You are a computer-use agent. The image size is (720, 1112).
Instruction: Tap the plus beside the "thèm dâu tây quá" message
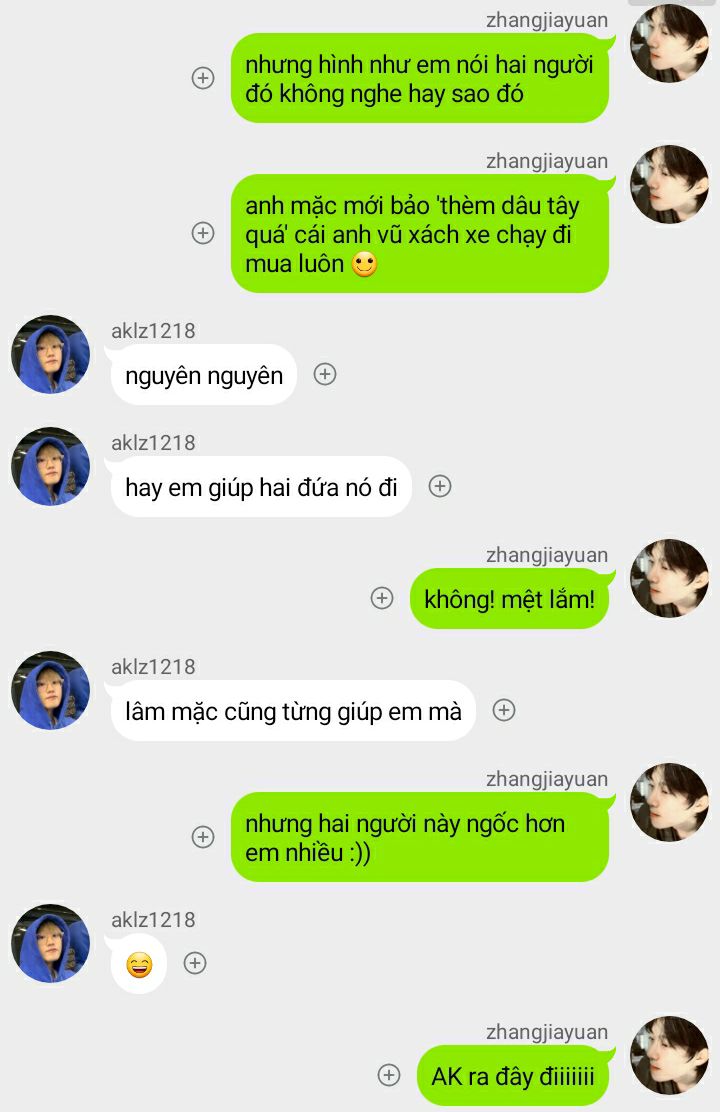(203, 233)
